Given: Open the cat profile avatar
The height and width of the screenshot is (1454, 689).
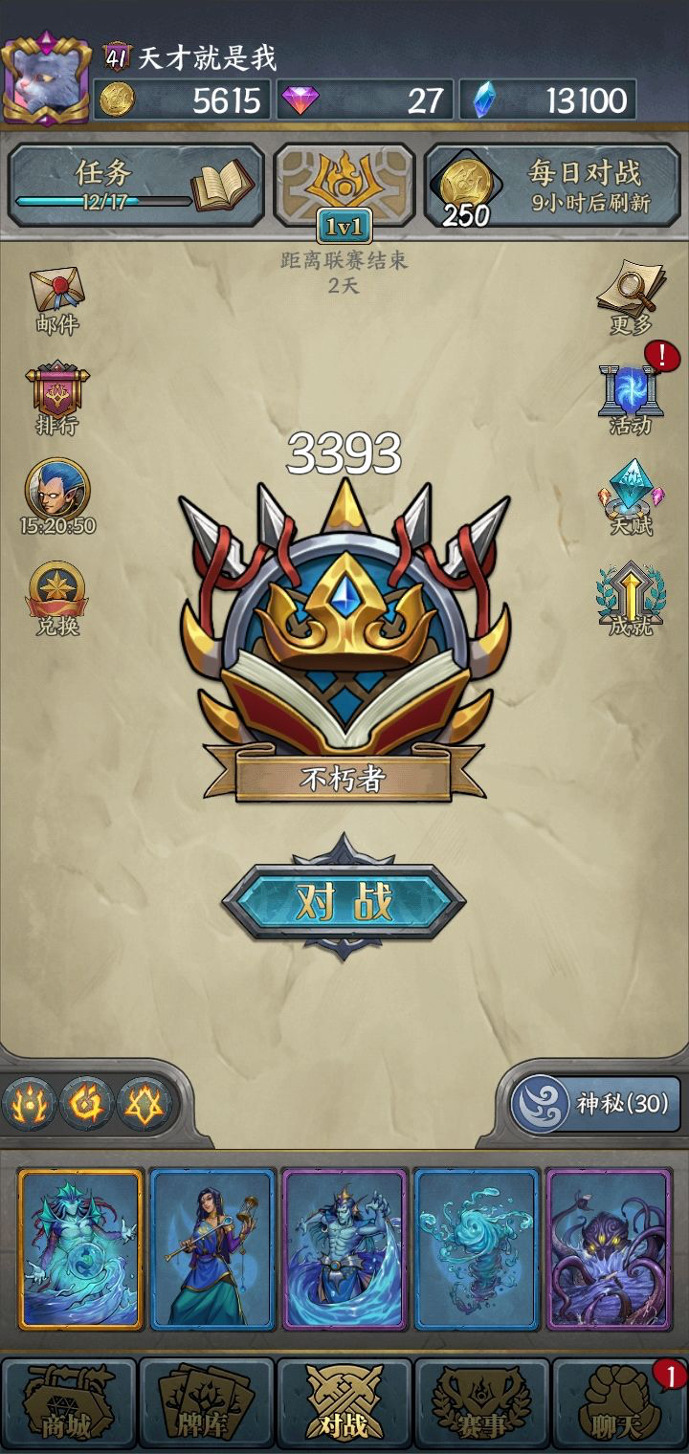Looking at the screenshot, I should tap(47, 80).
